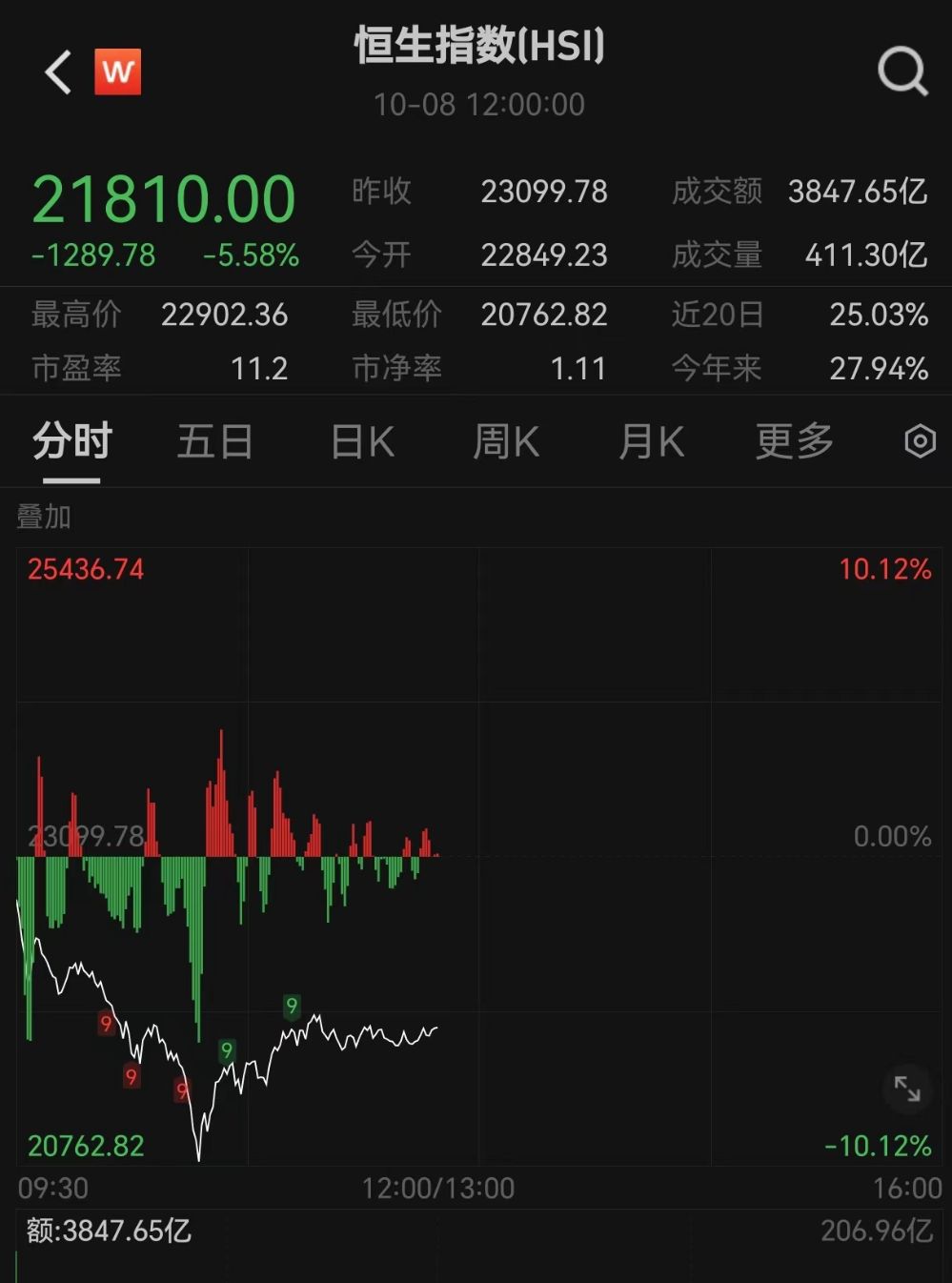This screenshot has height=1283, width=952.
Task: Go back with the arrow icon
Action: pos(58,72)
